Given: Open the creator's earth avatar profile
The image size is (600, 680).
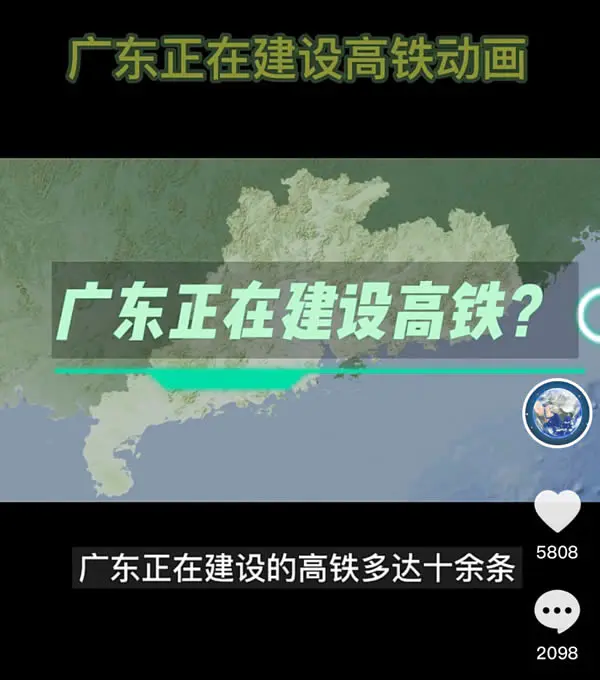Looking at the screenshot, I should (557, 413).
